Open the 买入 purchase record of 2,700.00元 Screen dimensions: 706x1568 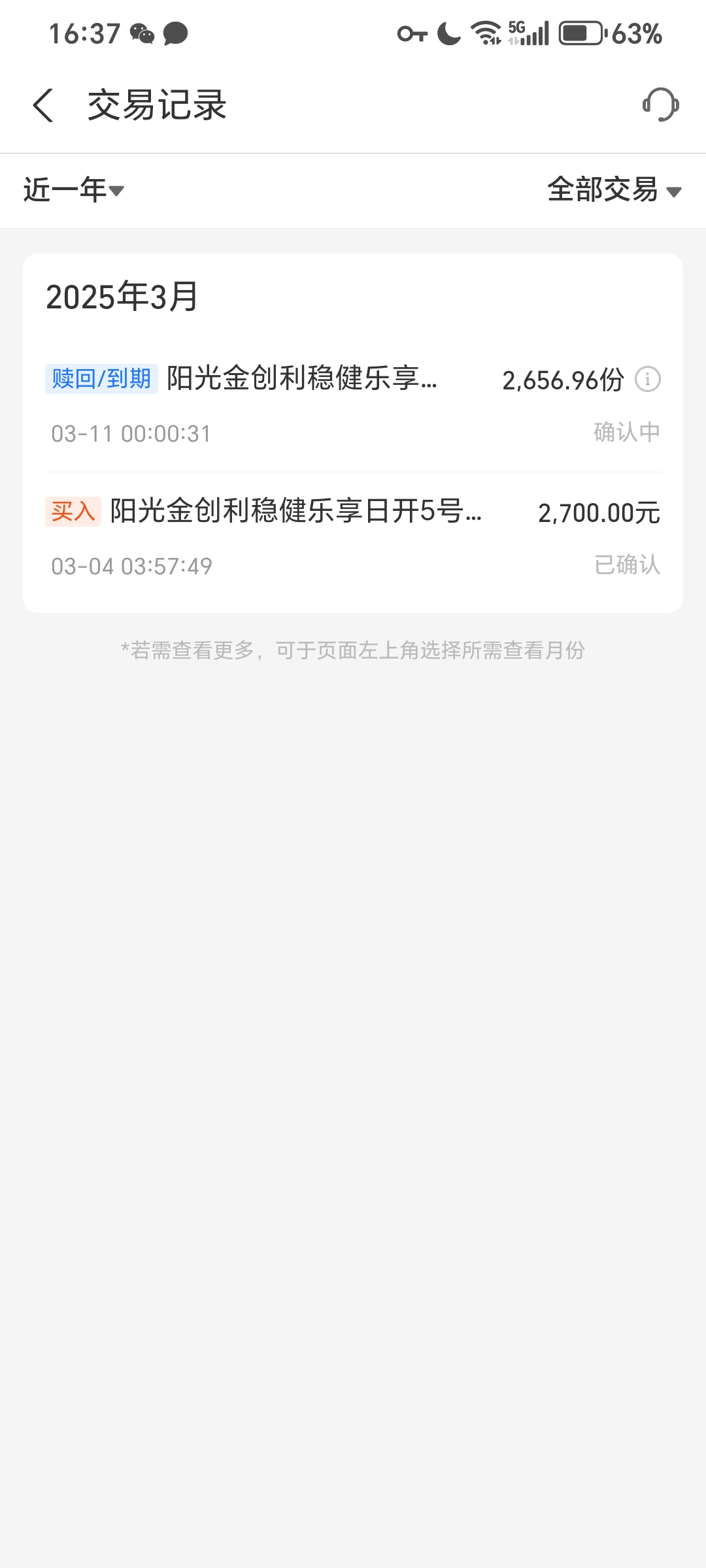click(x=353, y=537)
